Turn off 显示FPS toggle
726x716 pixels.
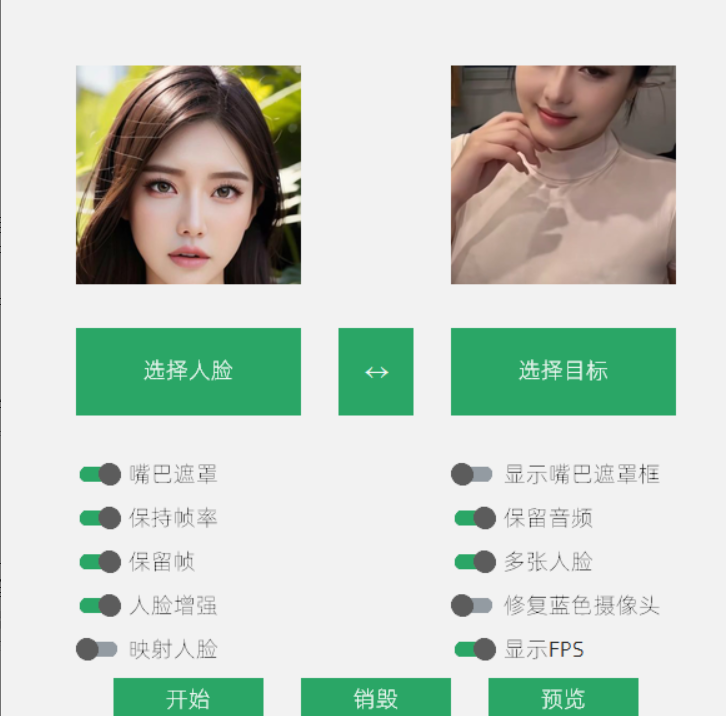(x=475, y=650)
